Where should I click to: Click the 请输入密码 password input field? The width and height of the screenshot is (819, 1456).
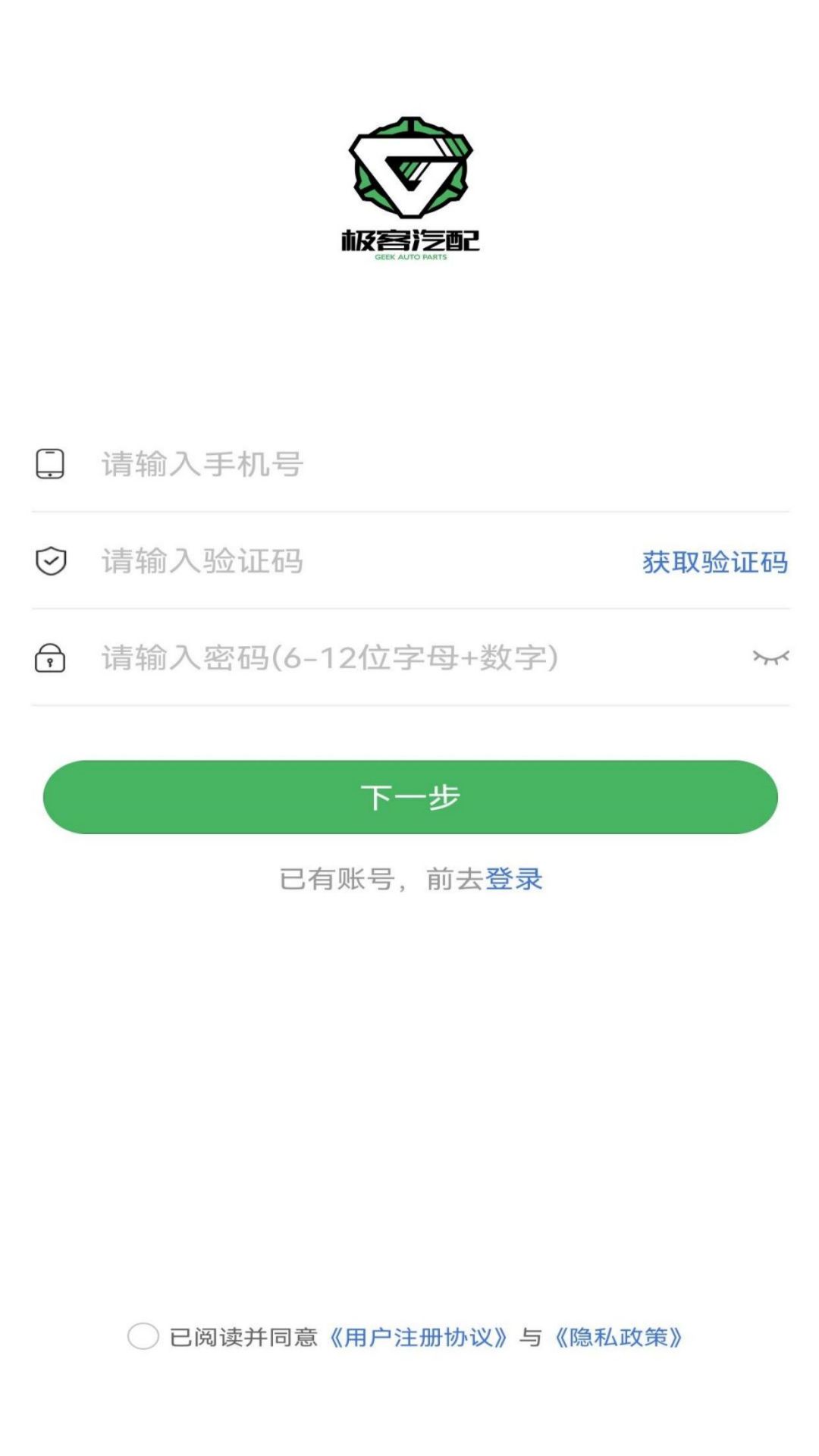tap(326, 658)
